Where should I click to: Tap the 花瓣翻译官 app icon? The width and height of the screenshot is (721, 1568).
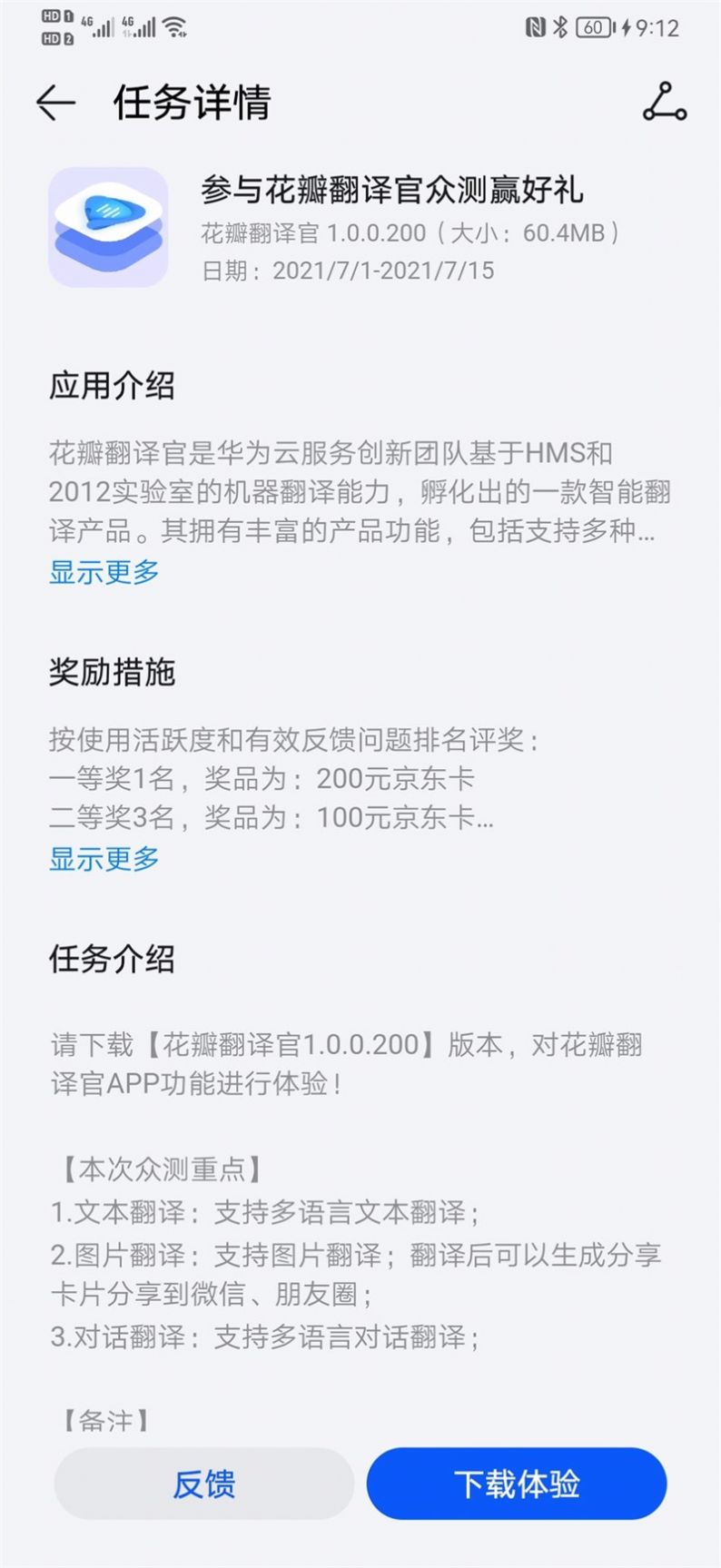pyautogui.click(x=108, y=222)
